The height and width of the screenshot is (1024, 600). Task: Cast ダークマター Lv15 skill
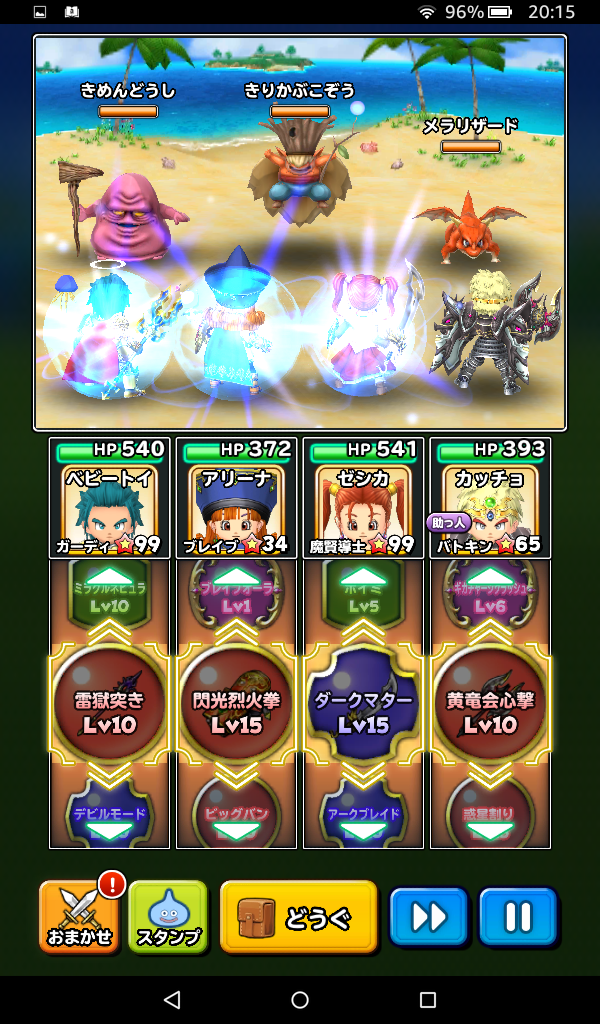coord(363,709)
